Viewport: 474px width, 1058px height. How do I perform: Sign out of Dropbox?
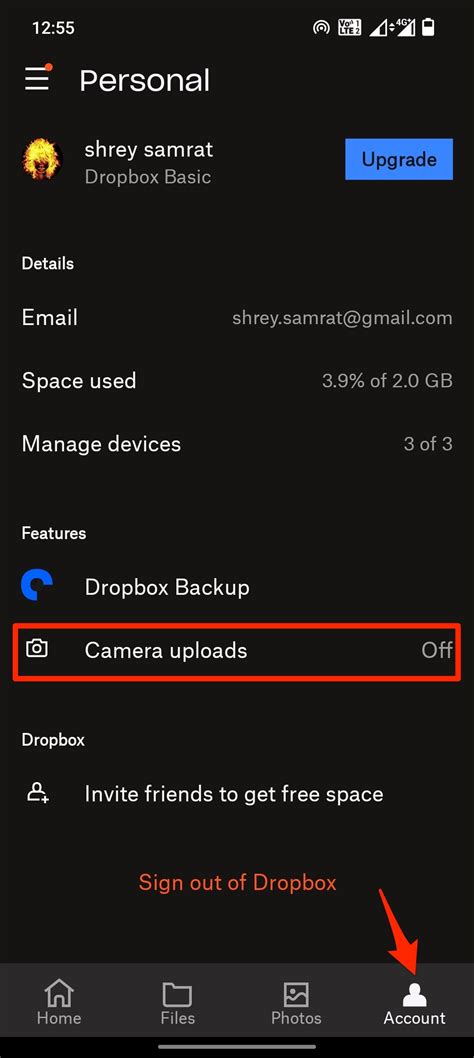237,882
